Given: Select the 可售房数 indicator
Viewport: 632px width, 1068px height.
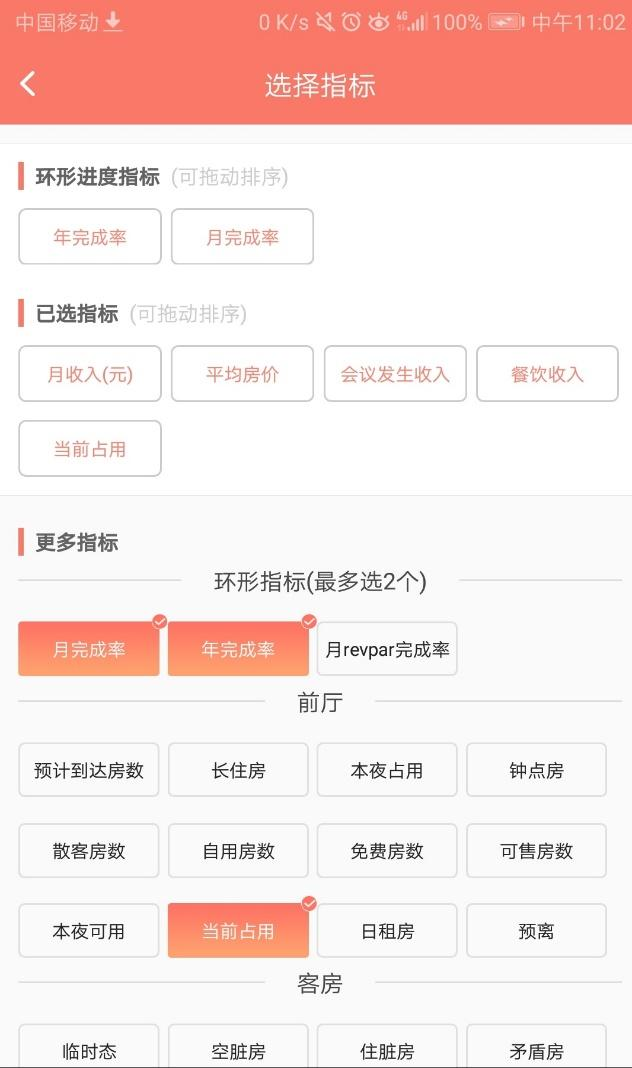Looking at the screenshot, I should (537, 850).
